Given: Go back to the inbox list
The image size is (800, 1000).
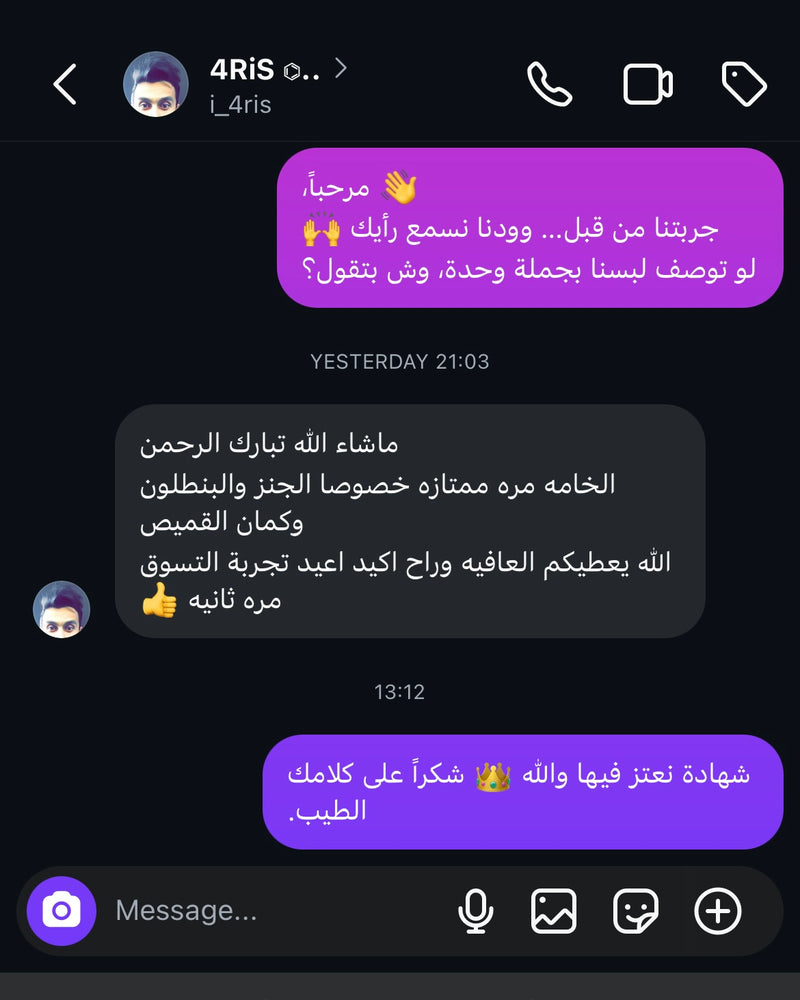Looking at the screenshot, I should pos(65,85).
